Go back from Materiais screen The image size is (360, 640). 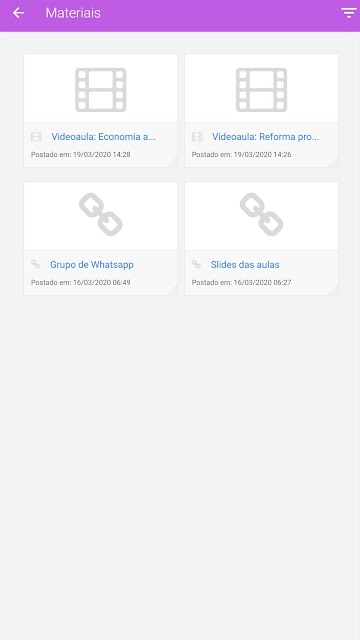pyautogui.click(x=18, y=13)
